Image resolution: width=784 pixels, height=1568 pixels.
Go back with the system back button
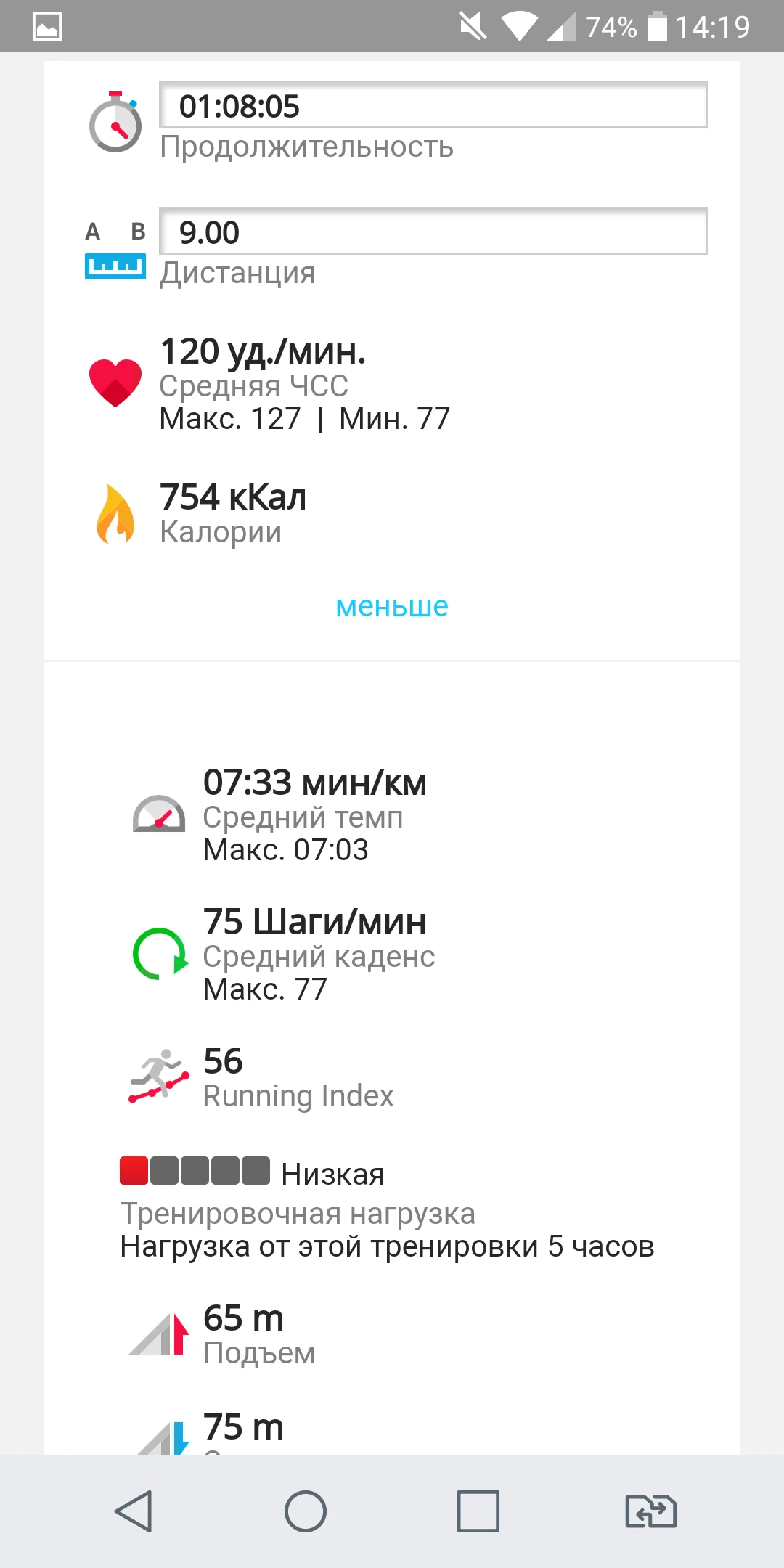(134, 1511)
